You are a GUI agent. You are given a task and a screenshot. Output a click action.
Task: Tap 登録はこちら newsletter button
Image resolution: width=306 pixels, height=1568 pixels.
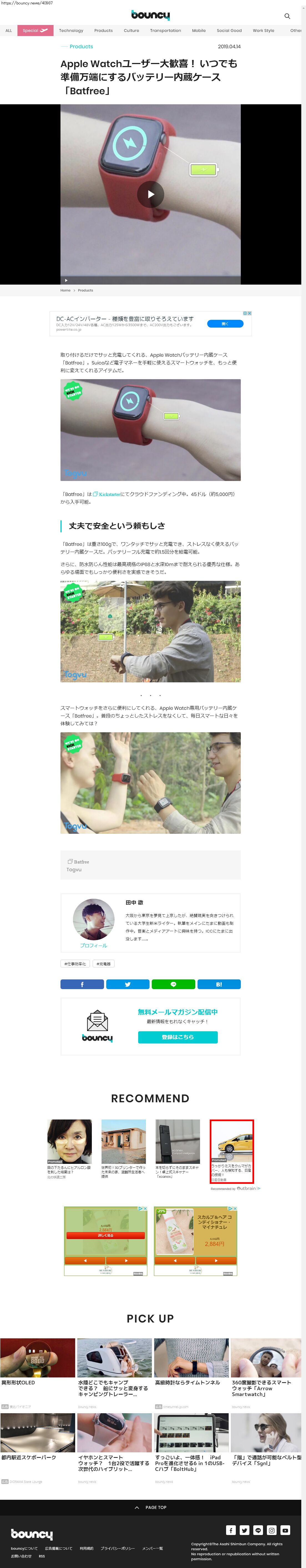(178, 1037)
